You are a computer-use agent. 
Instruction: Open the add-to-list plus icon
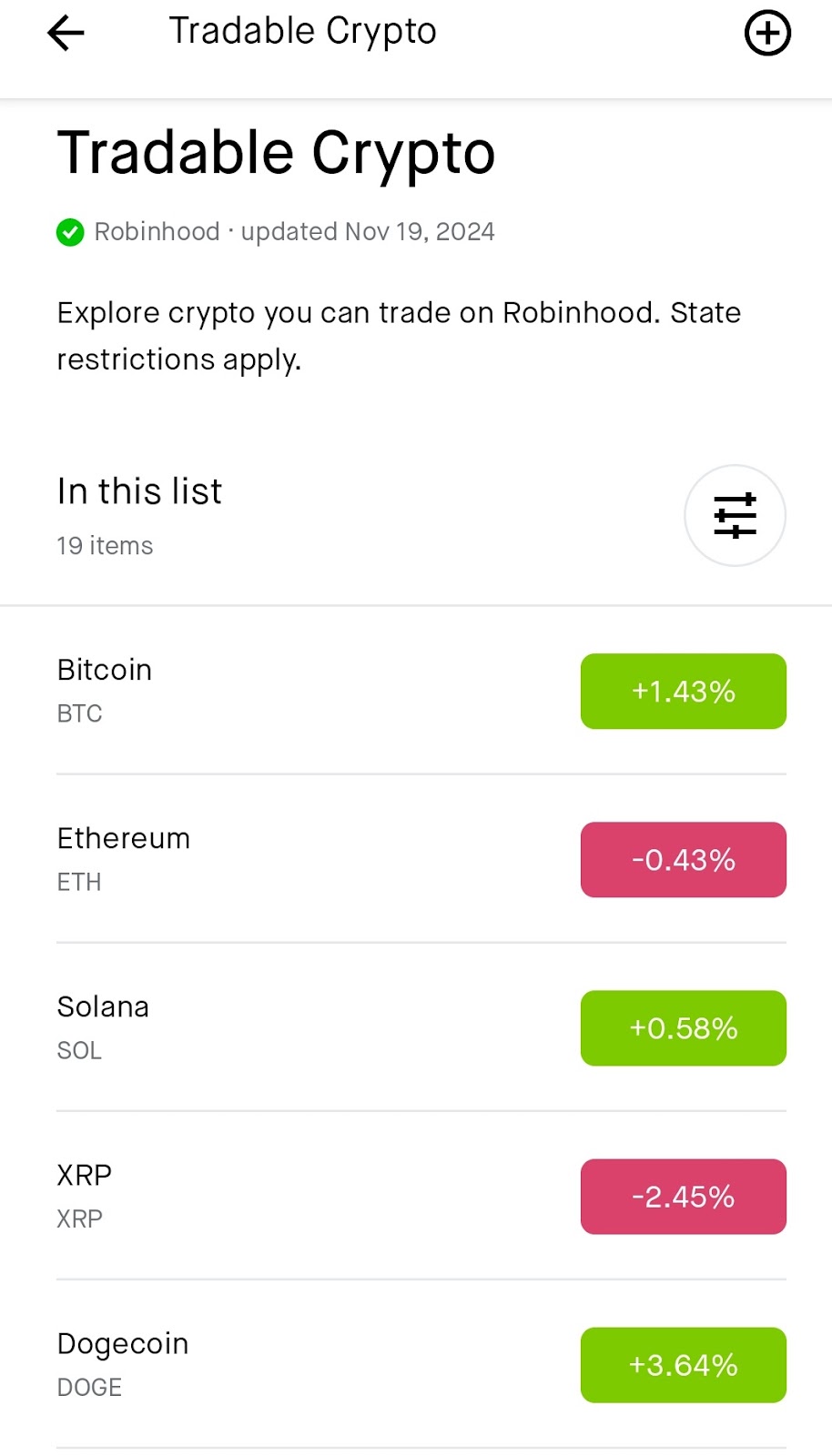(x=767, y=32)
